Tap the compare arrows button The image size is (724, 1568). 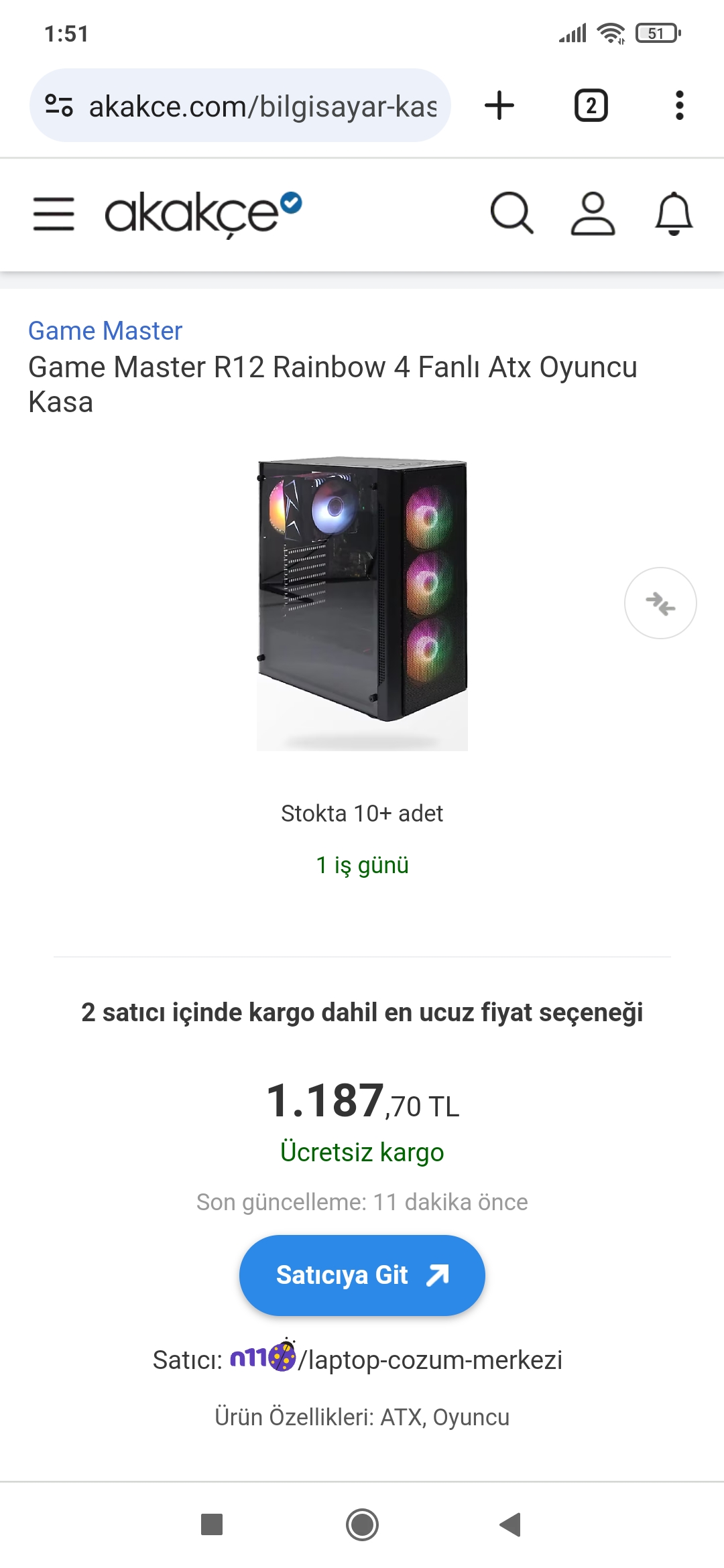(x=660, y=603)
